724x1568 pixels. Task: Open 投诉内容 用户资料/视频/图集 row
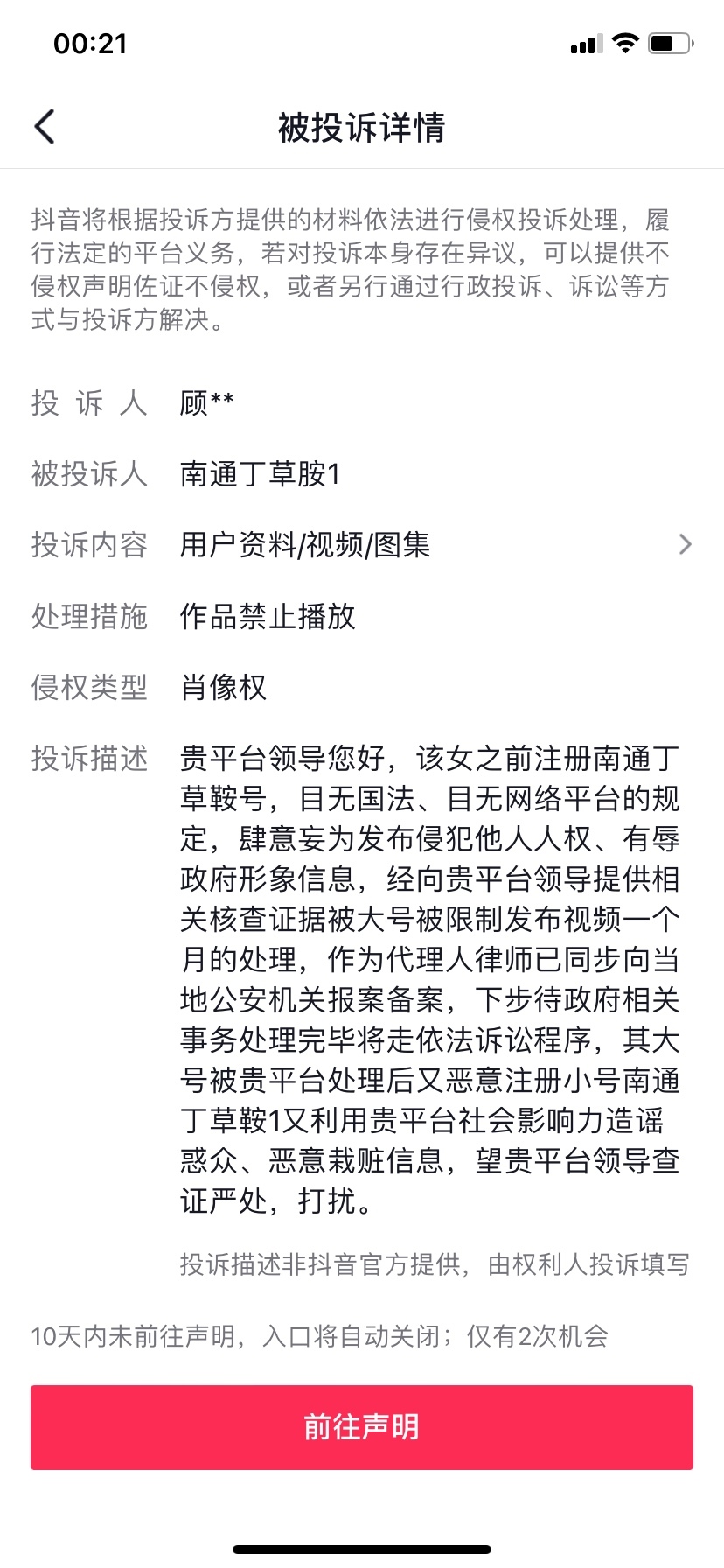[362, 545]
